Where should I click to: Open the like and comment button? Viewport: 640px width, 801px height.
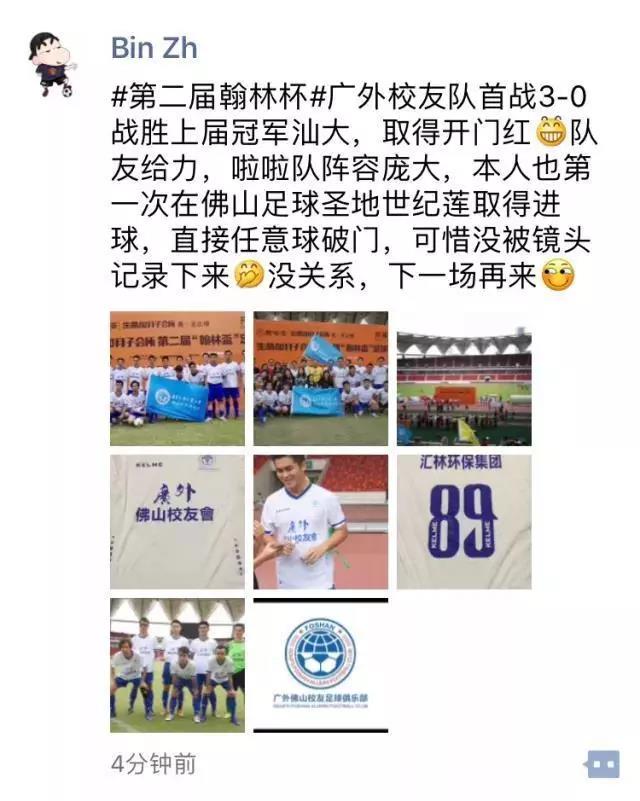point(603,765)
